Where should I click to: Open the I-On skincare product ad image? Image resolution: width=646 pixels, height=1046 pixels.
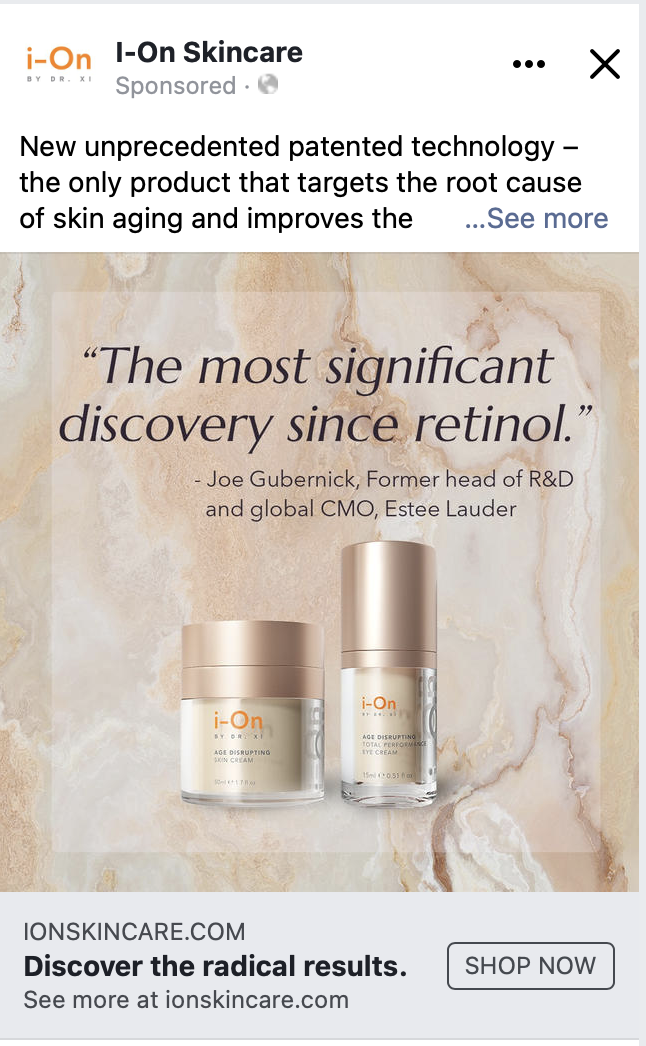pos(320,572)
